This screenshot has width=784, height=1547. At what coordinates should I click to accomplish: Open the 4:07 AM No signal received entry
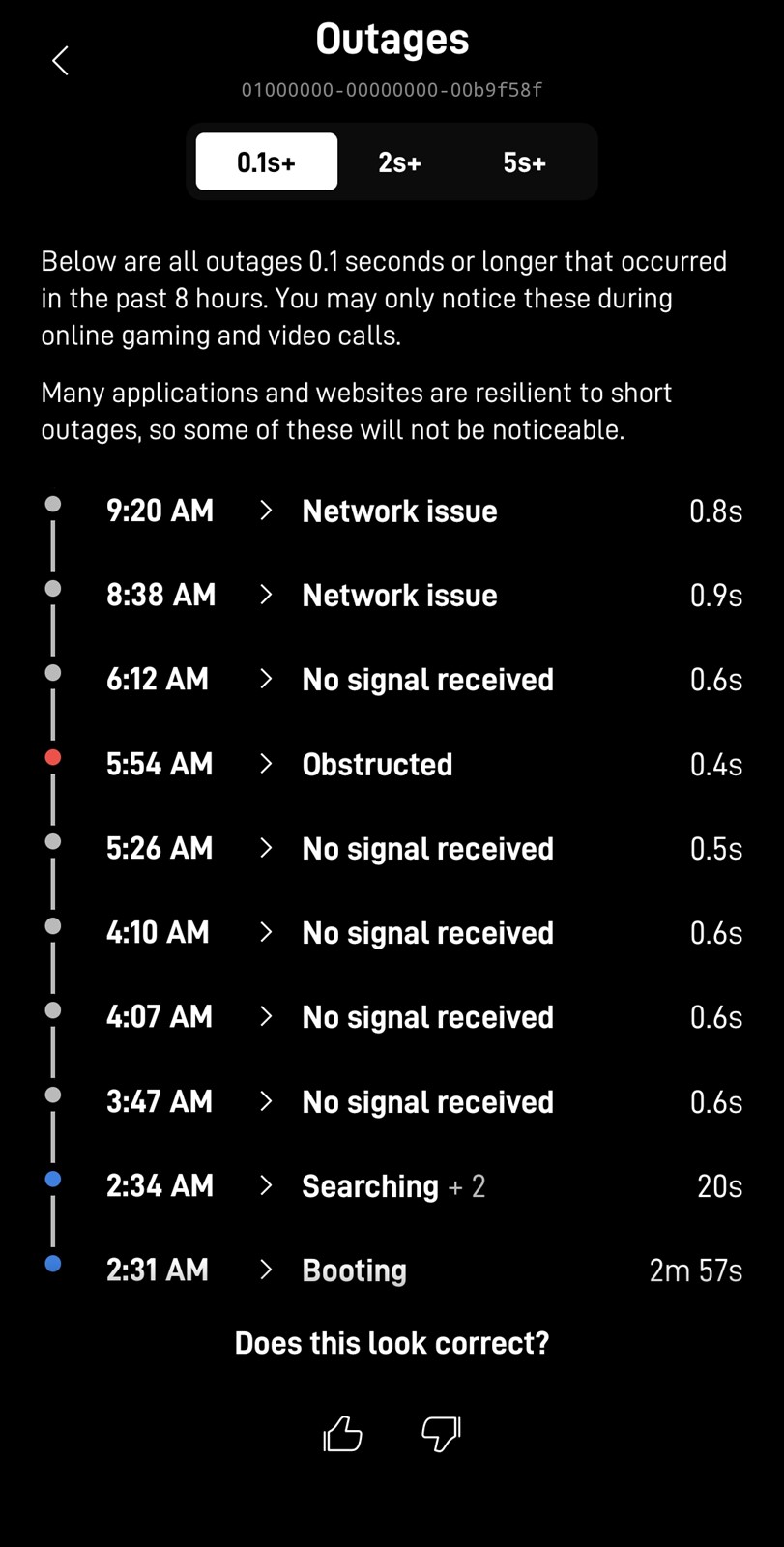click(392, 1016)
